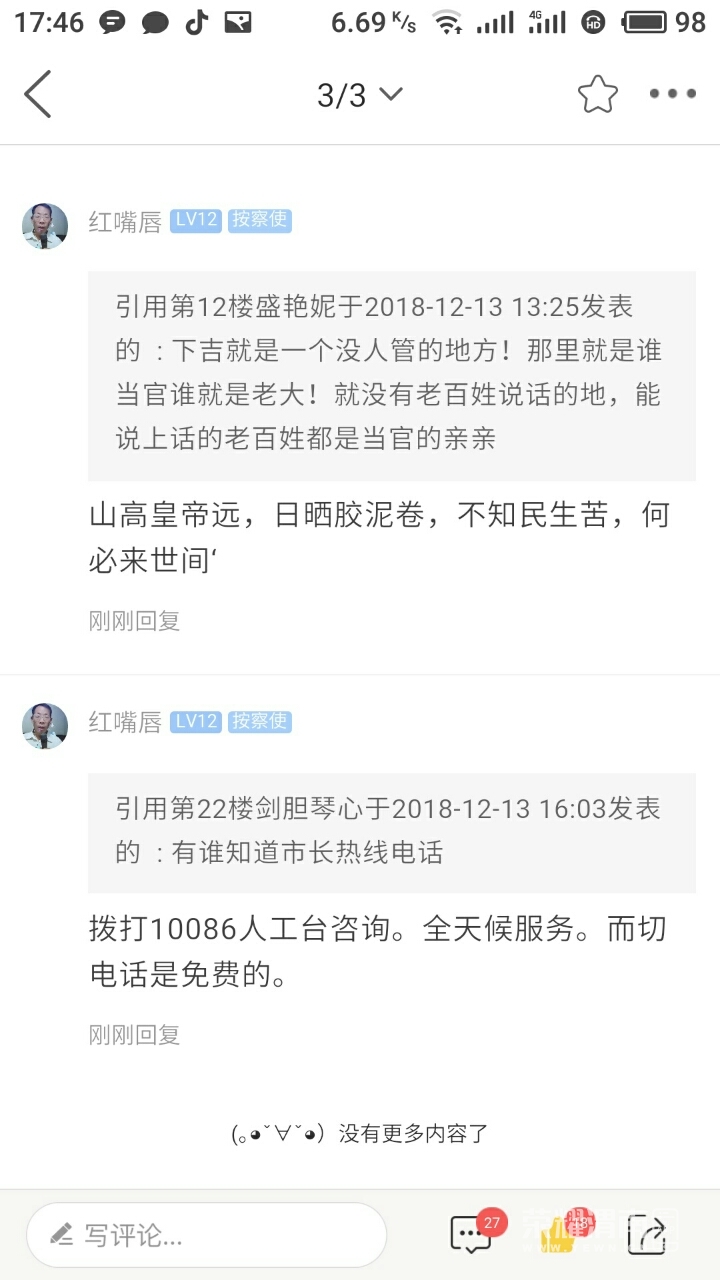Tap the 写评论 comment box

coord(207,1235)
